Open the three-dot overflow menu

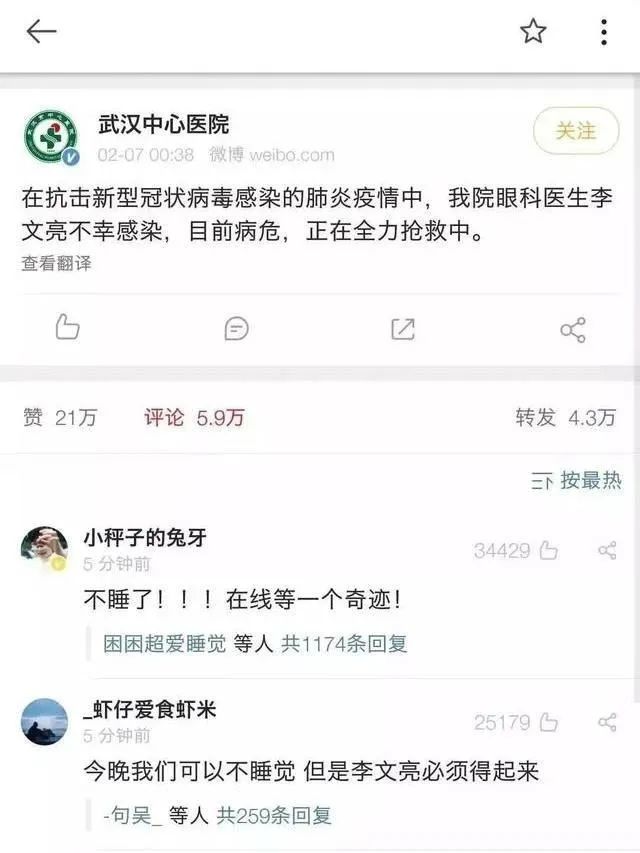coord(604,32)
